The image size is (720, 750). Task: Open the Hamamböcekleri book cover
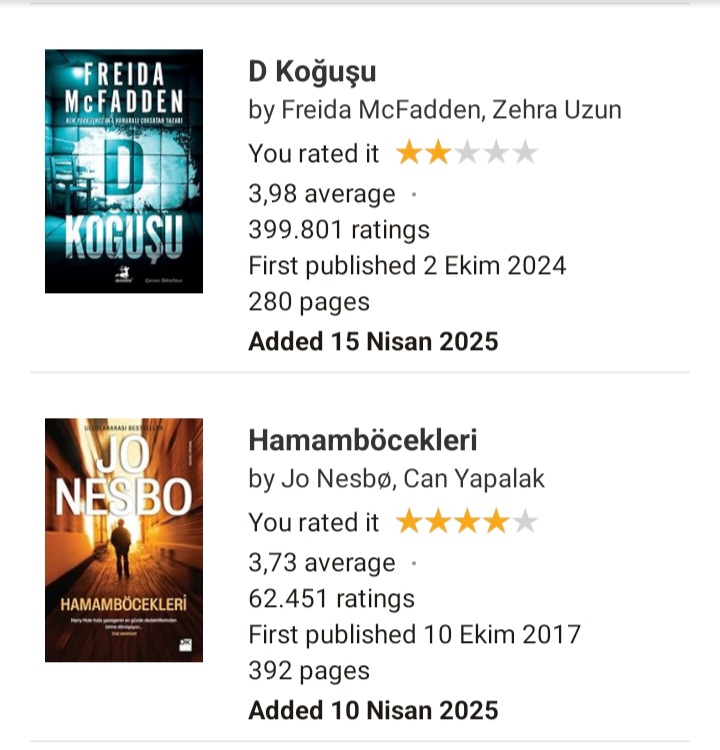pos(124,540)
